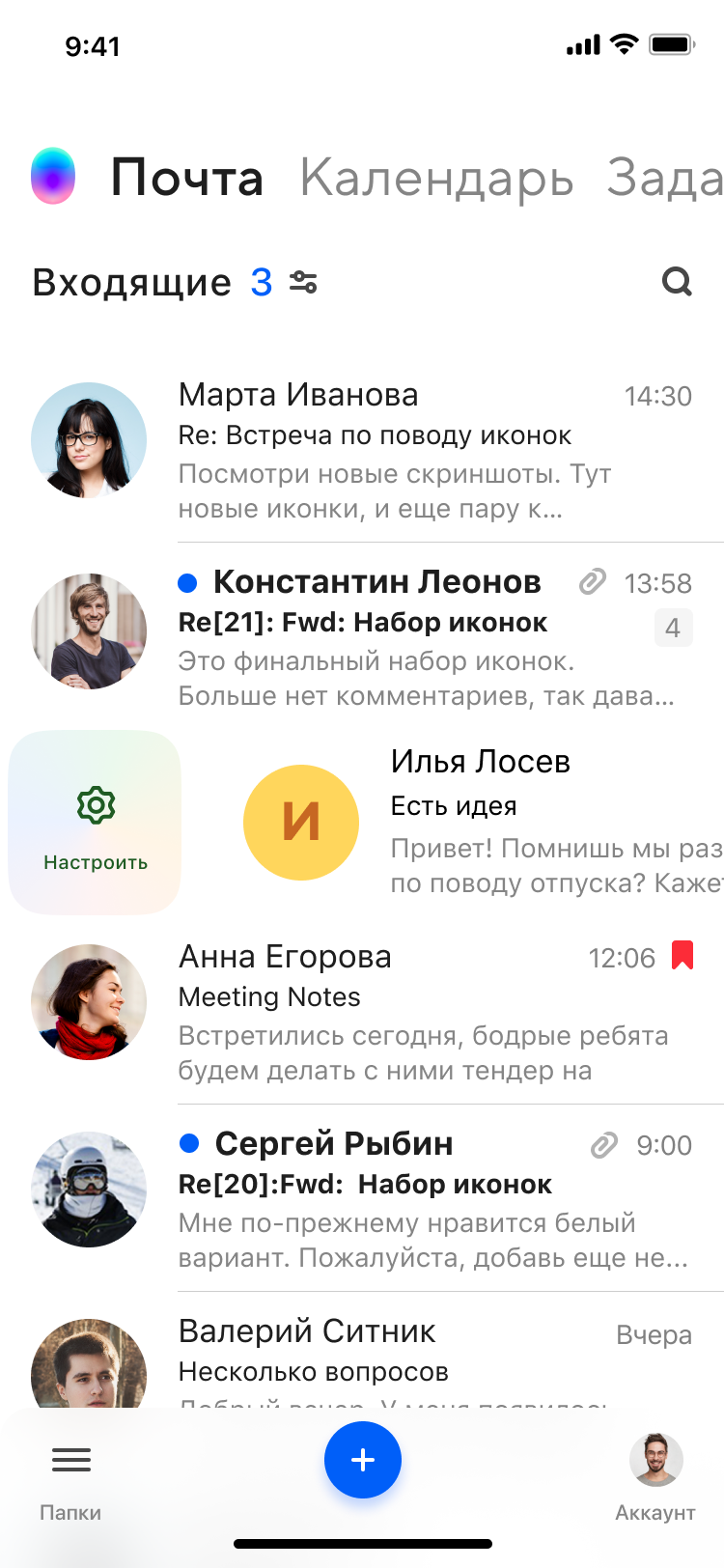Open the search magnifier icon
This screenshot has height=1568, width=724.
(x=677, y=282)
